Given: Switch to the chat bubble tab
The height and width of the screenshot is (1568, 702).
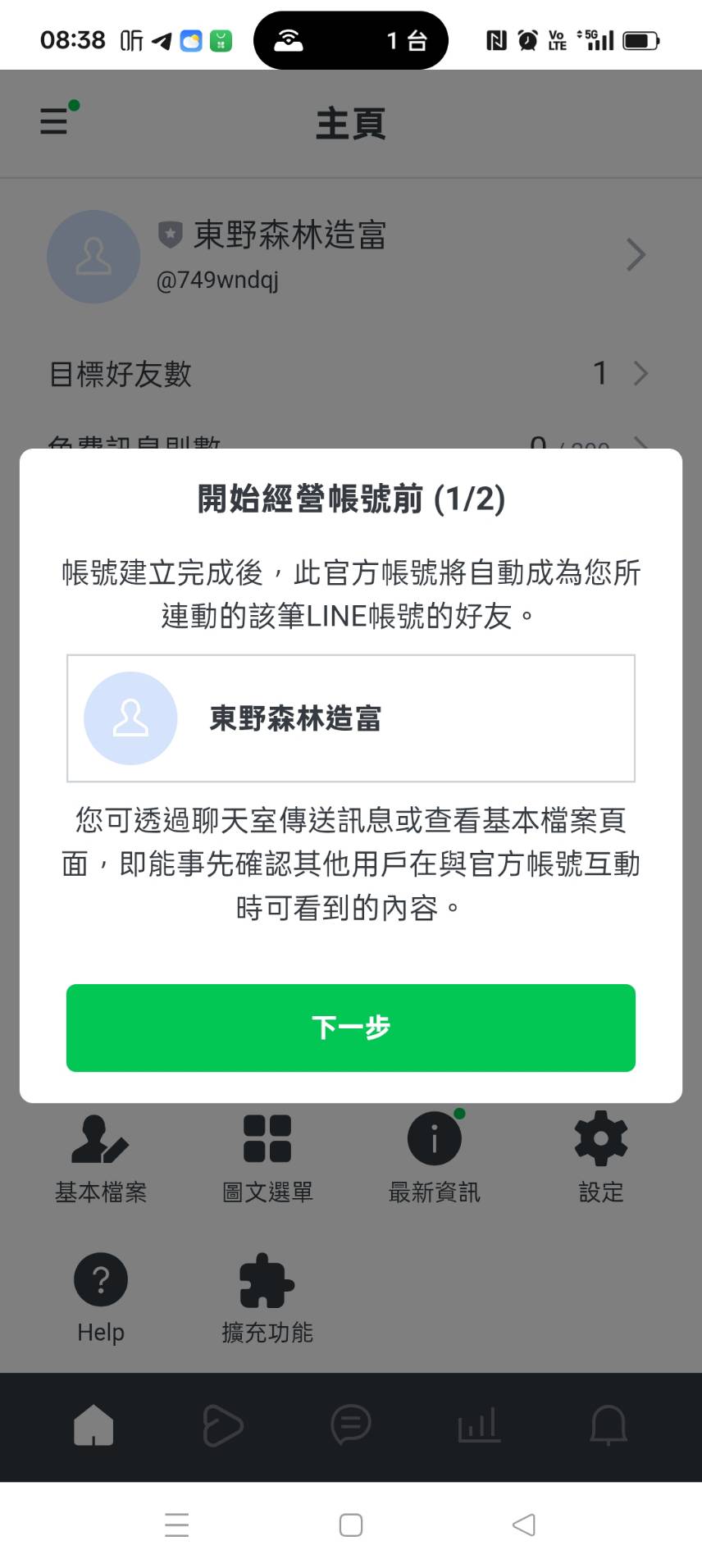Looking at the screenshot, I should 351,1425.
